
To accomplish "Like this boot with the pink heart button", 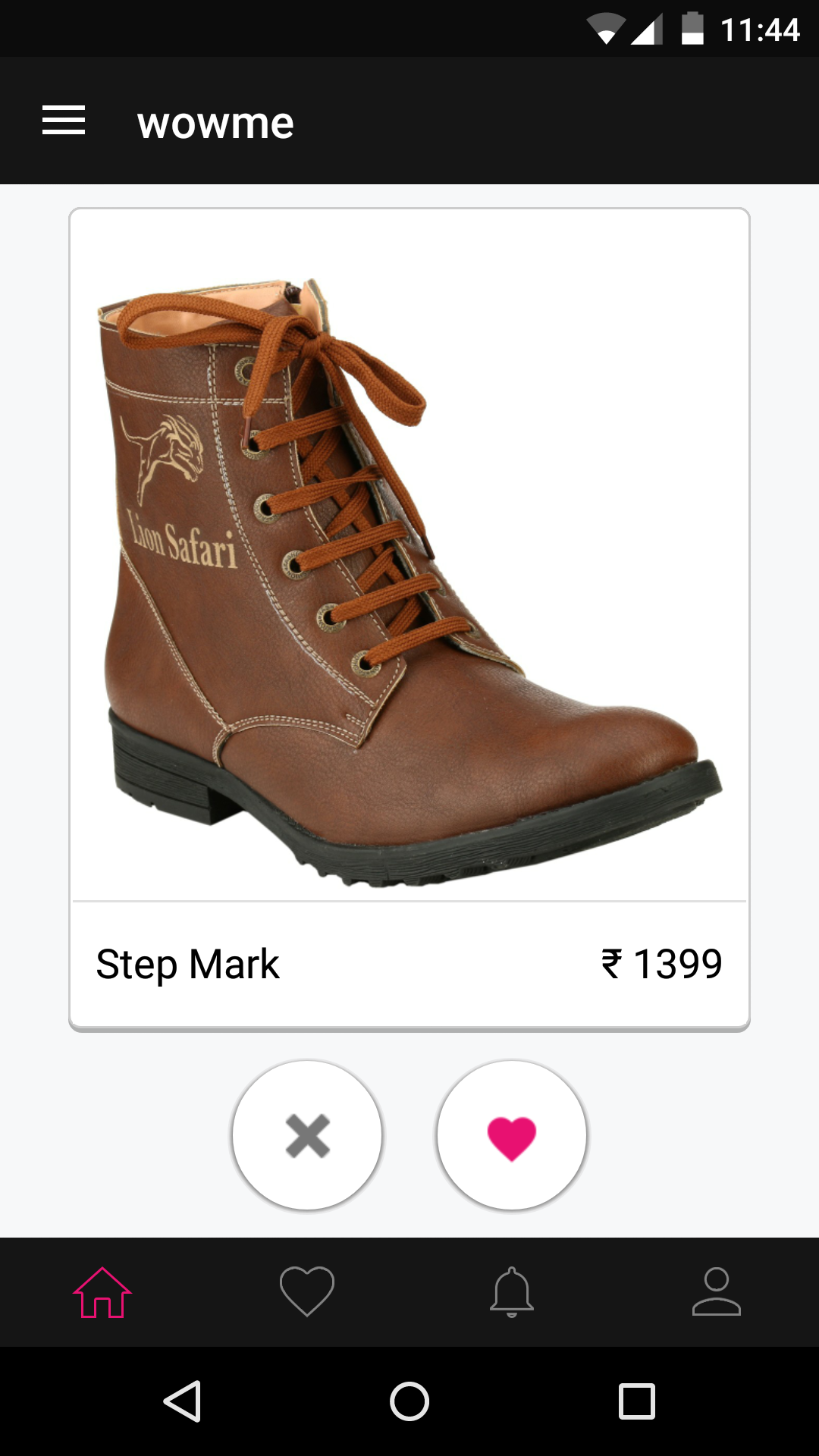I will click(512, 1135).
